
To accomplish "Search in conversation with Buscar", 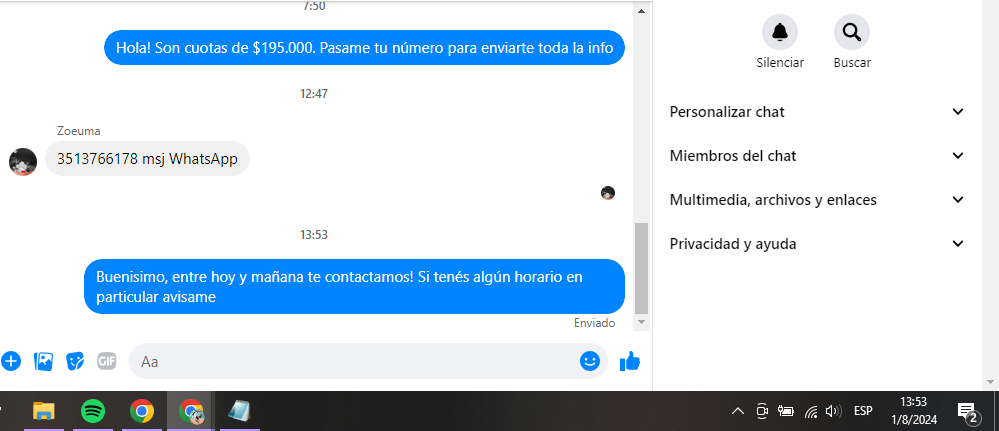I will (851, 33).
